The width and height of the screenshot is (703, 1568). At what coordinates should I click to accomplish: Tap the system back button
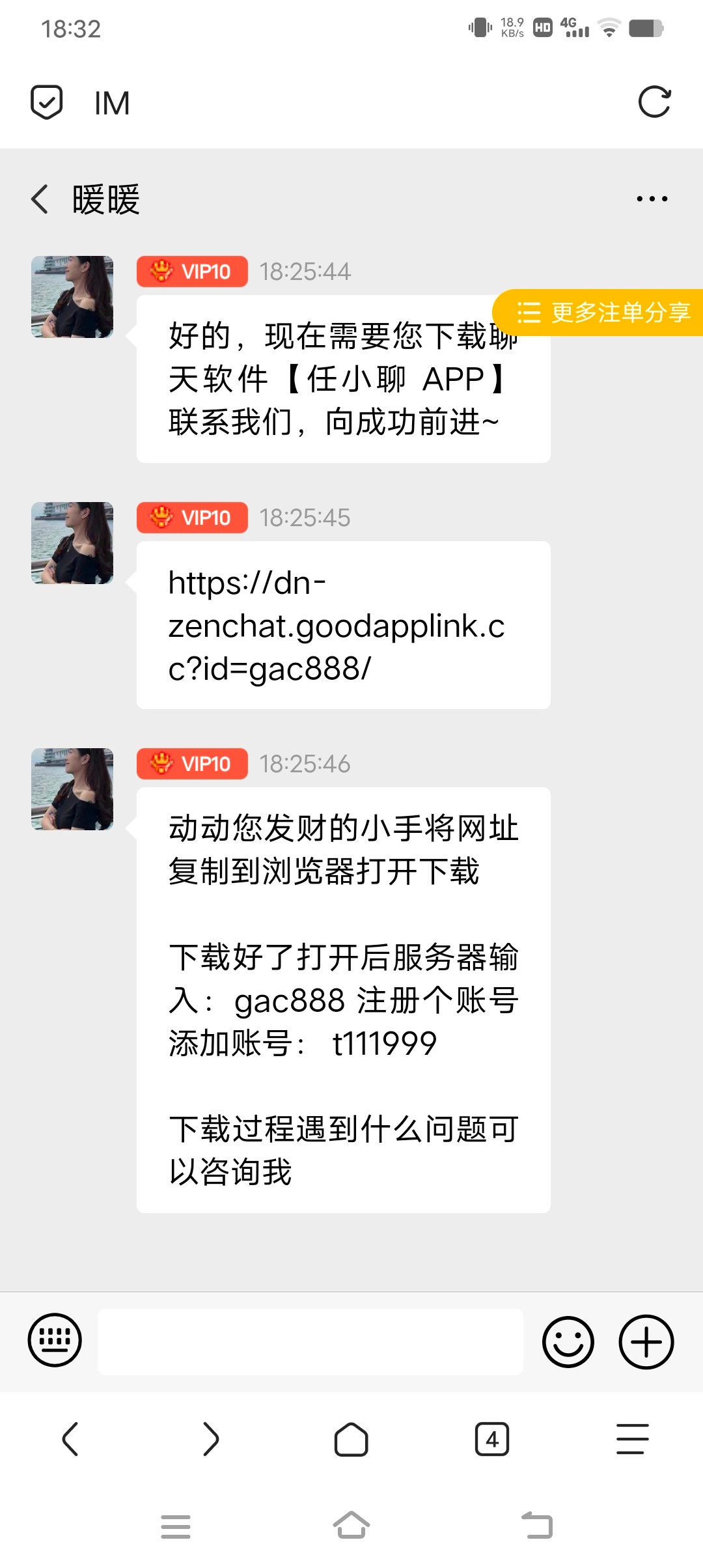click(537, 1526)
